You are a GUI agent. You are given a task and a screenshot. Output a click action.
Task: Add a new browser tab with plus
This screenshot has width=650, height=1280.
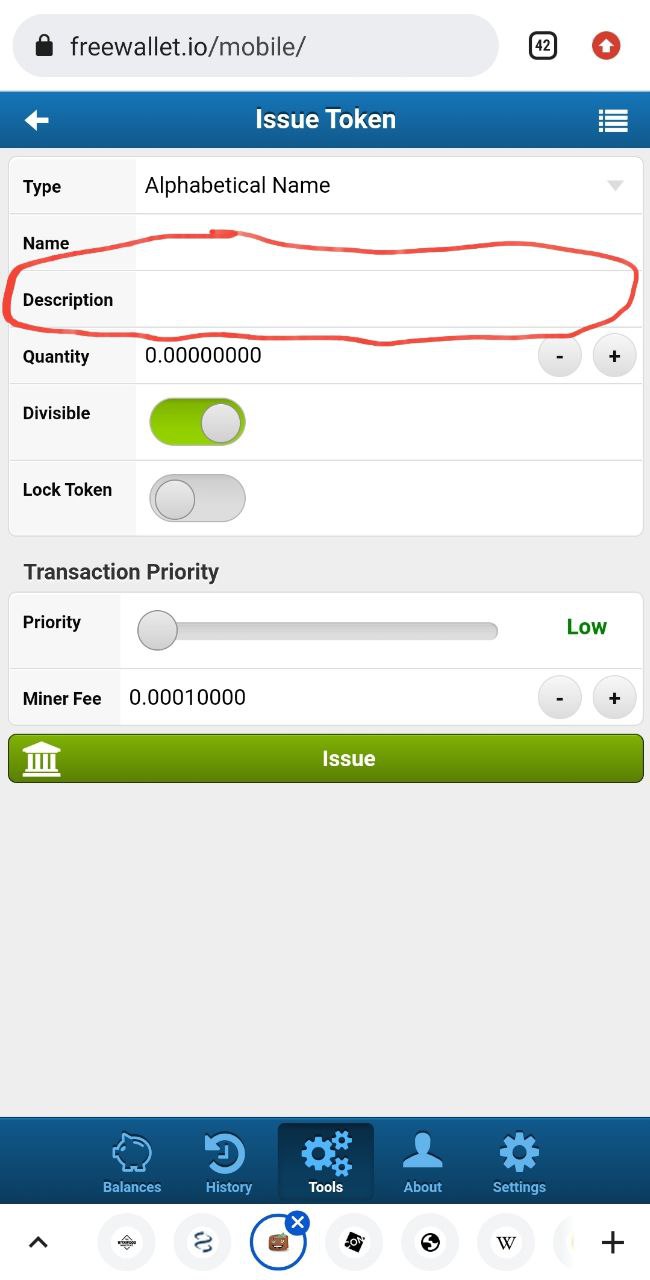612,1243
